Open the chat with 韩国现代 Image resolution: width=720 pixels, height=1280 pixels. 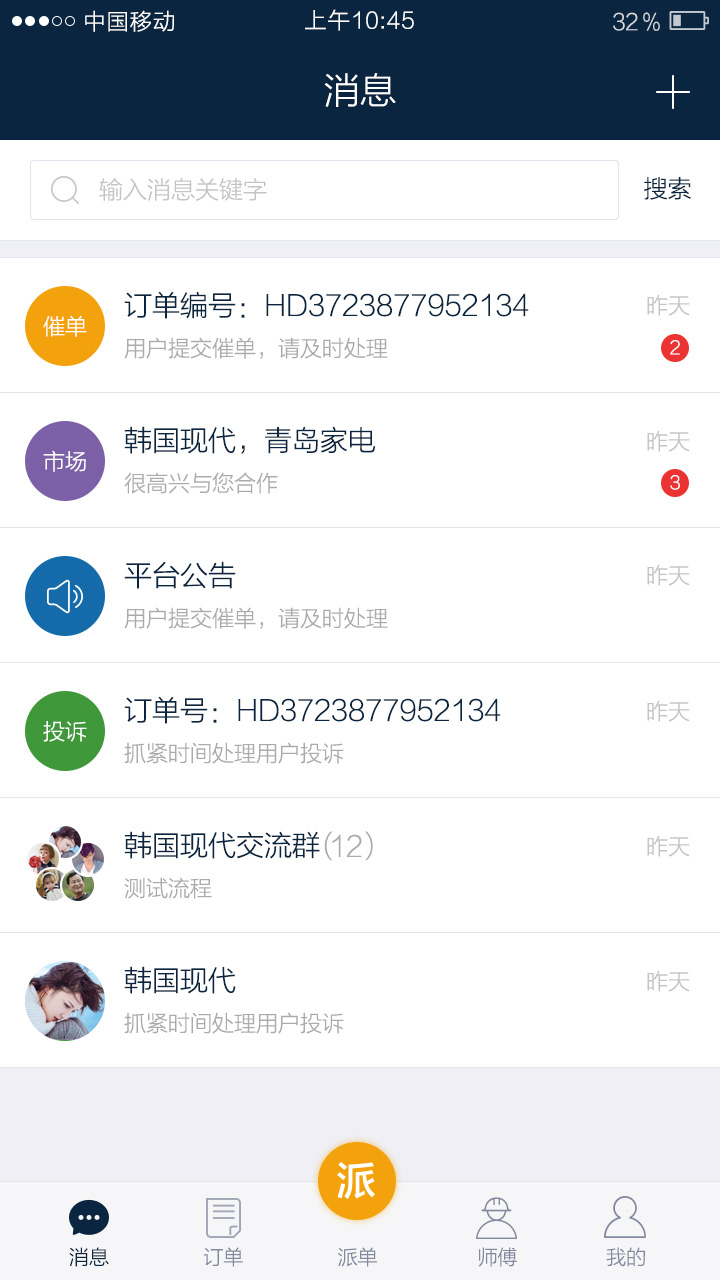point(360,1000)
